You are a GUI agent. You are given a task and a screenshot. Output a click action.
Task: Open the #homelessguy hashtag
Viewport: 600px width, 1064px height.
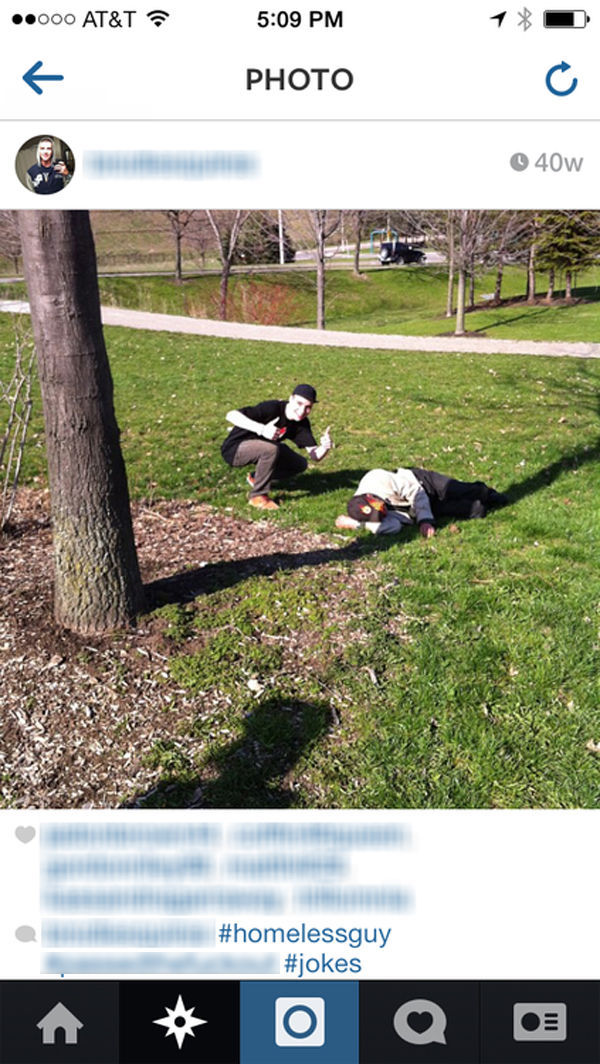[x=304, y=934]
